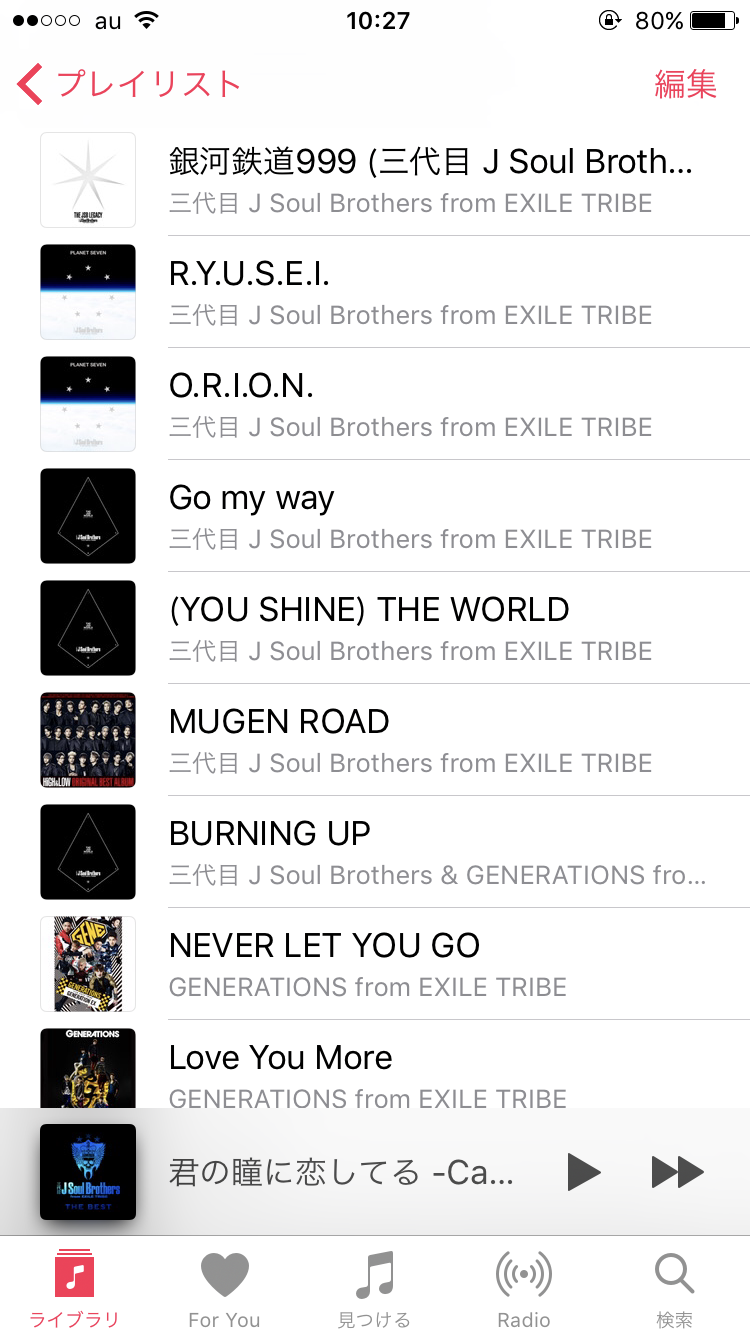The width and height of the screenshot is (750, 1334).
Task: Skip to the next track
Action: pos(678,1172)
